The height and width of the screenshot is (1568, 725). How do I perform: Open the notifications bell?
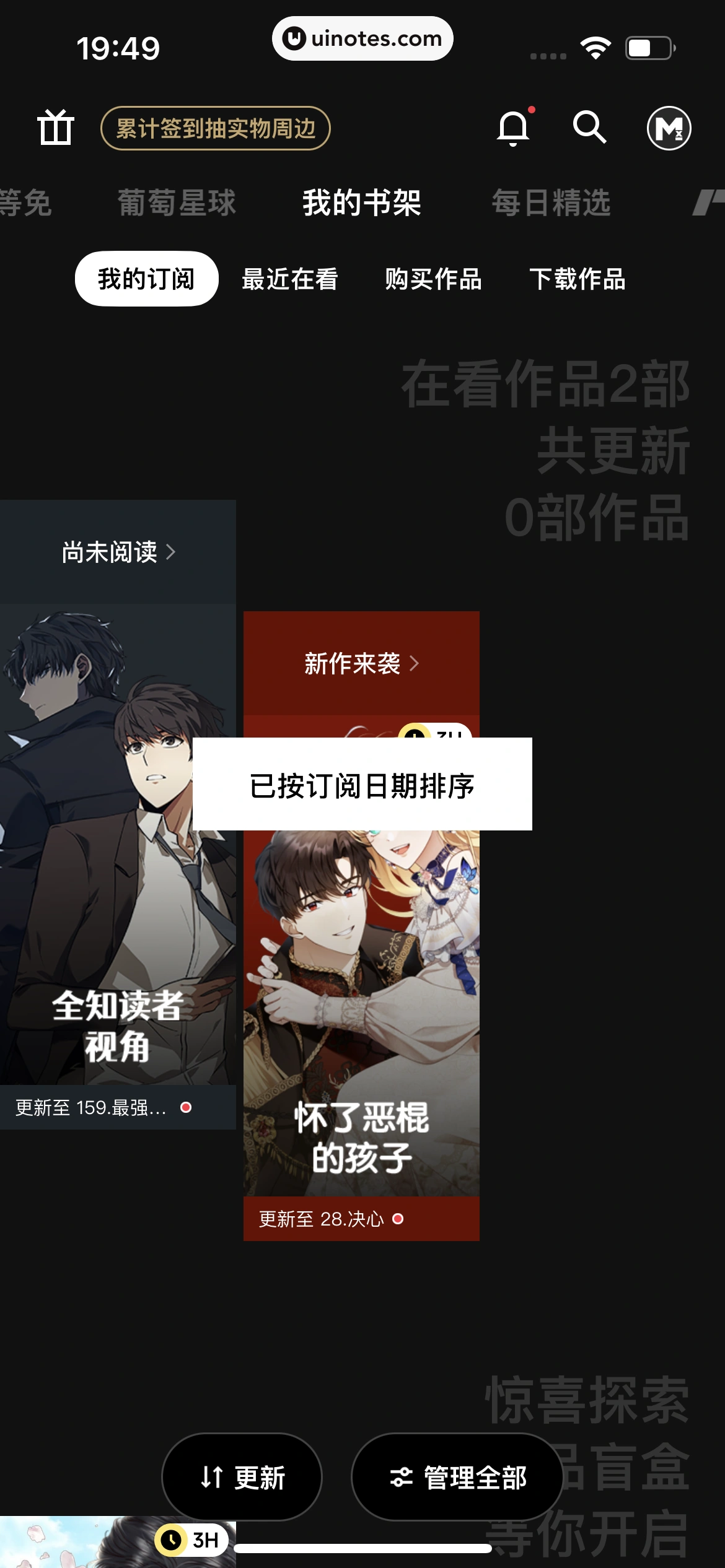[x=513, y=128]
